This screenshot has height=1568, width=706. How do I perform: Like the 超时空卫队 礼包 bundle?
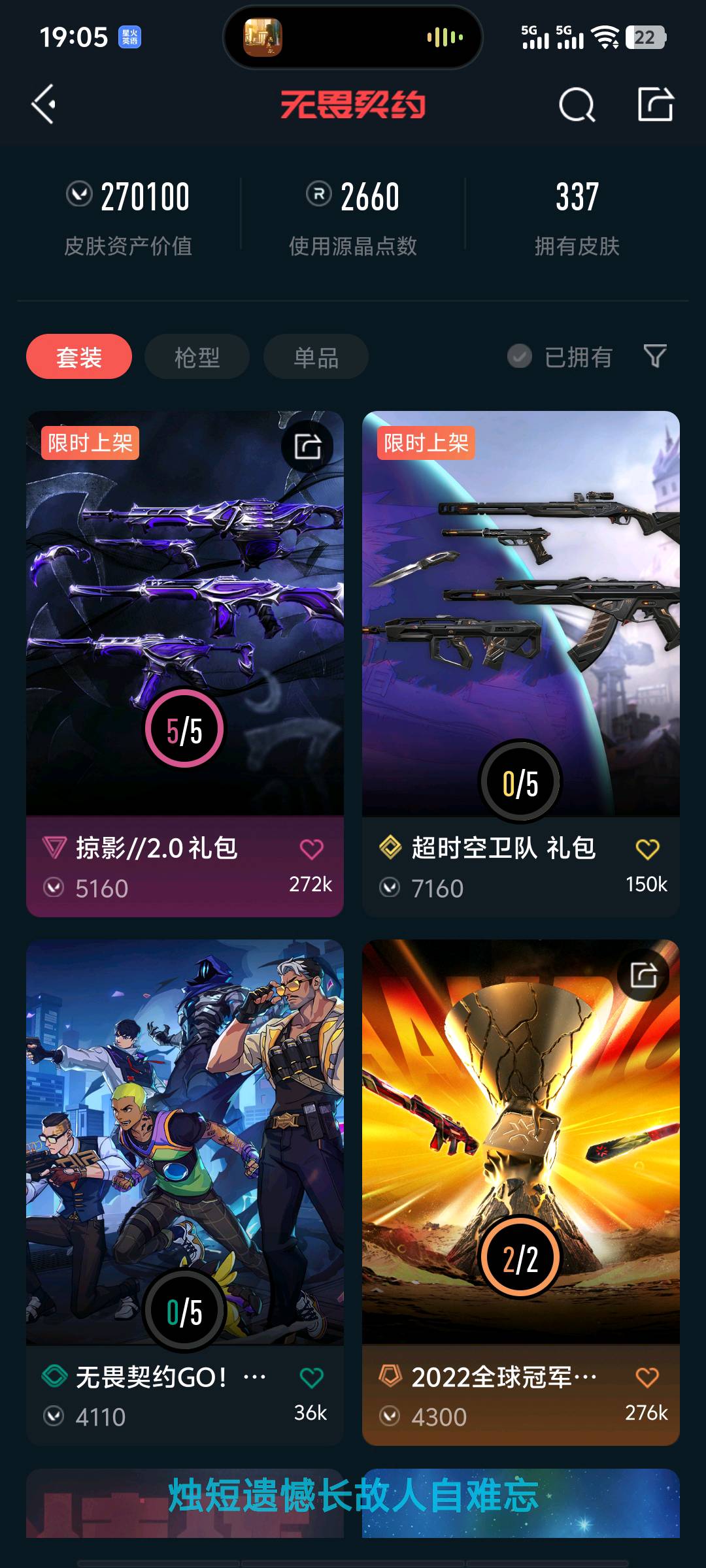pos(647,849)
